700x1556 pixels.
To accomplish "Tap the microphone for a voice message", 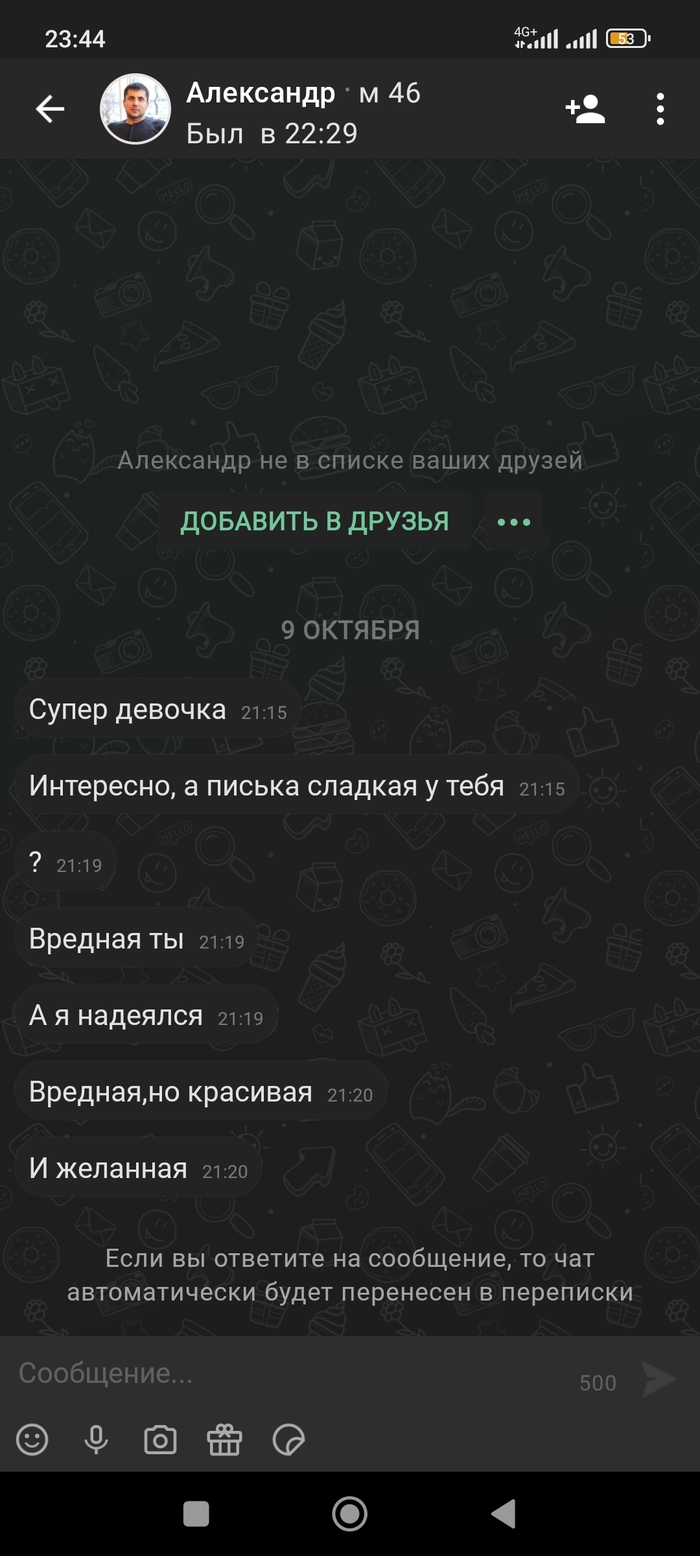I will [x=96, y=1440].
